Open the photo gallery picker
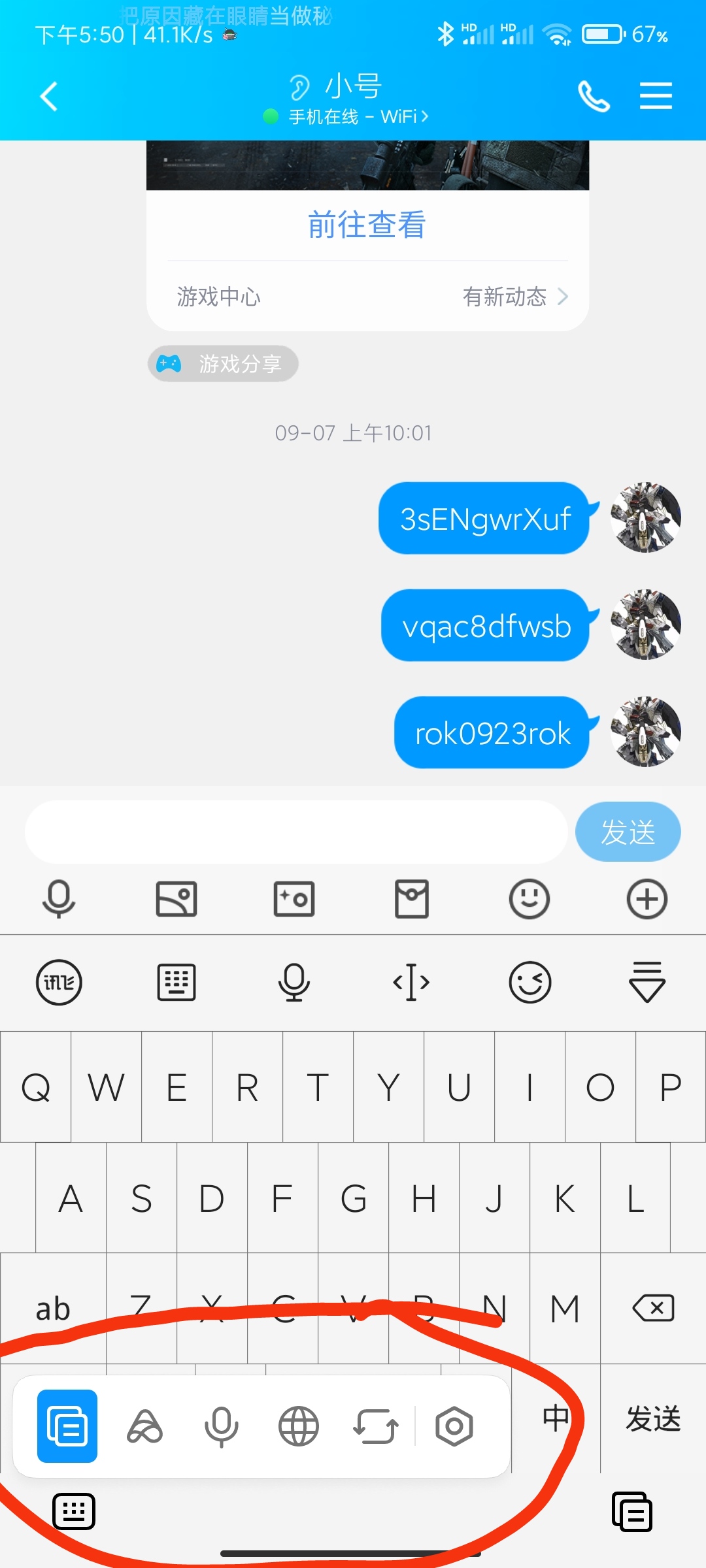 click(176, 899)
